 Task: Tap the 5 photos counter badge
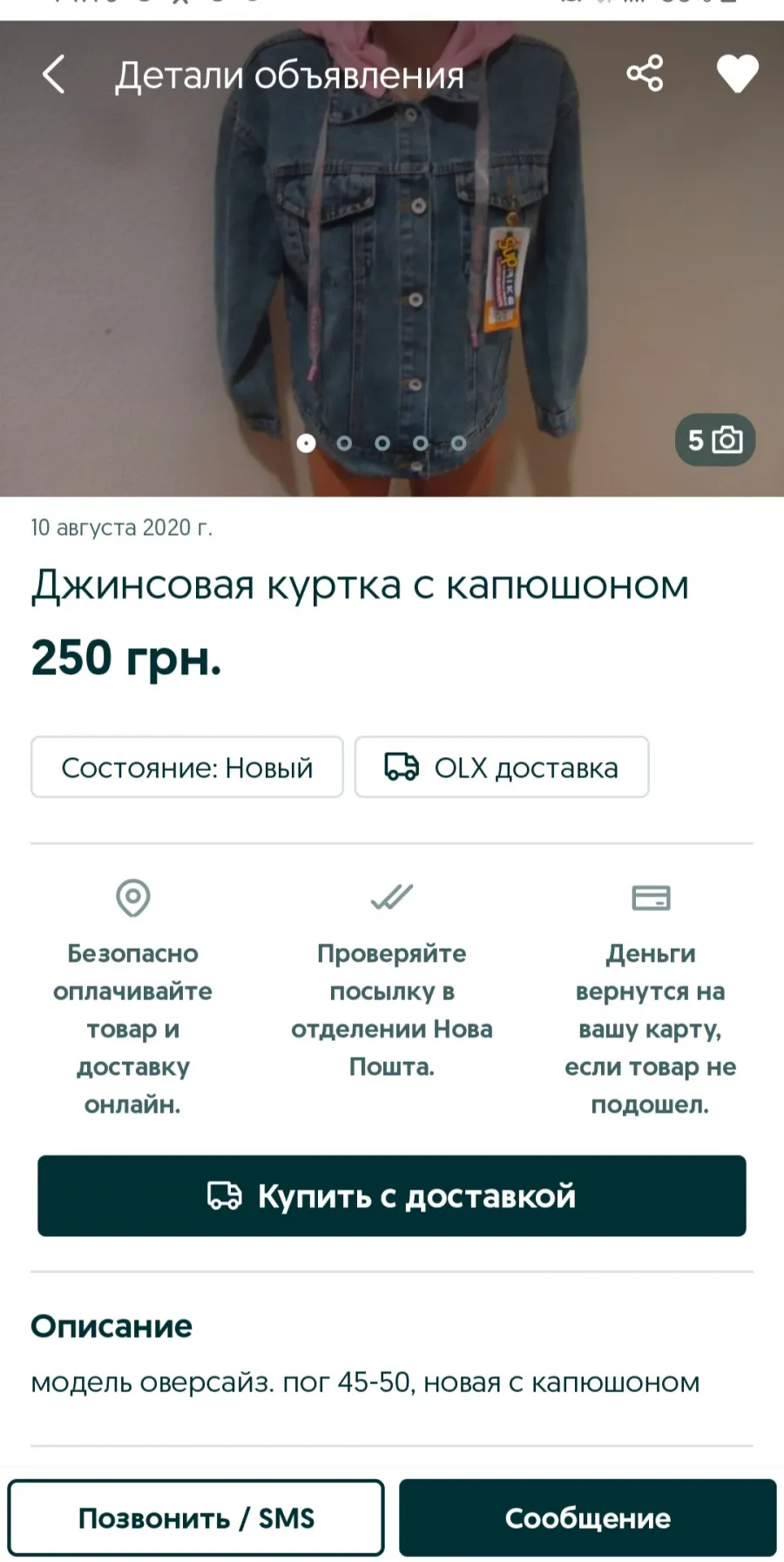715,440
